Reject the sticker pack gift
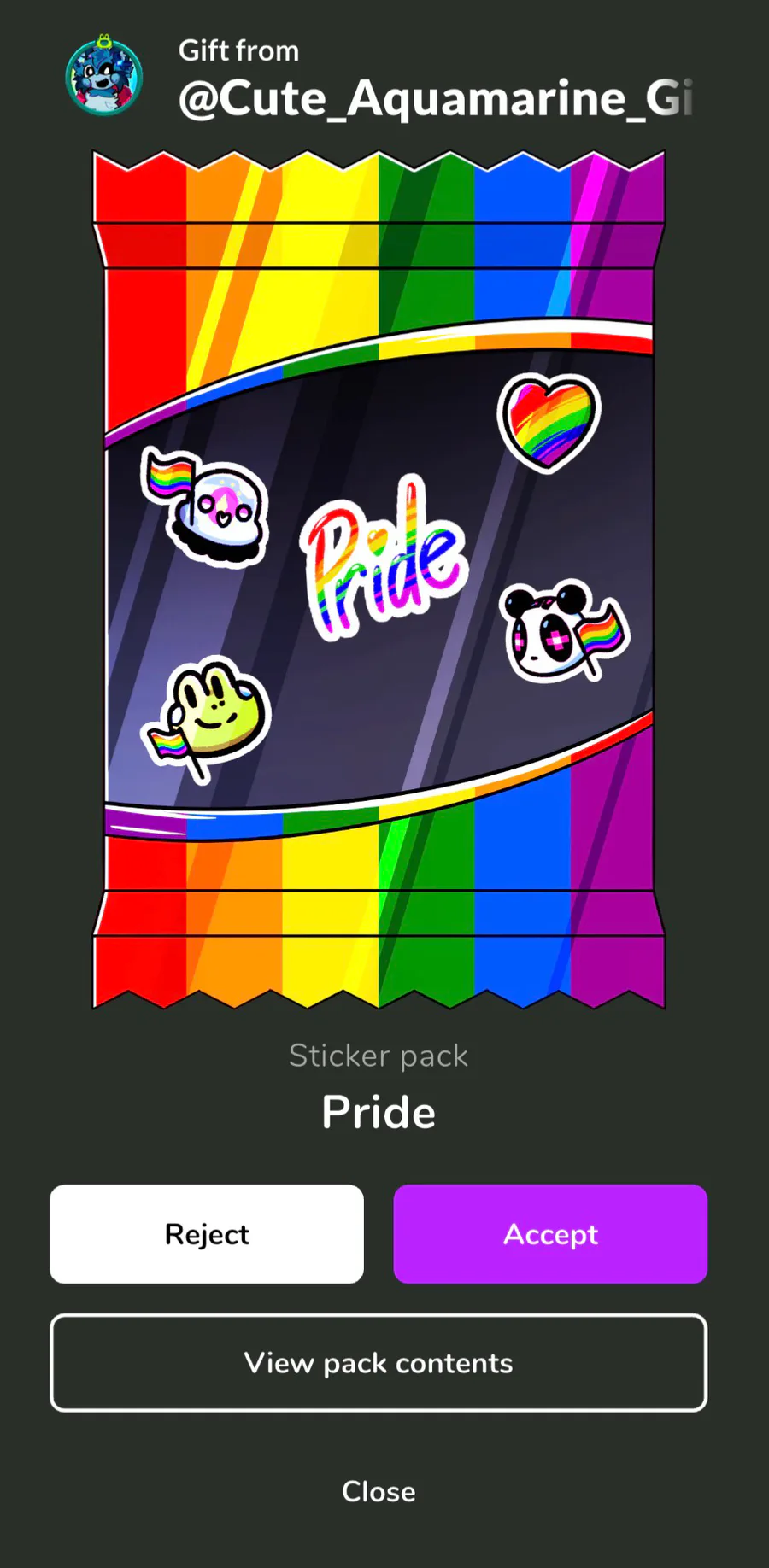The height and width of the screenshot is (1568, 769). pyautogui.click(x=207, y=1233)
